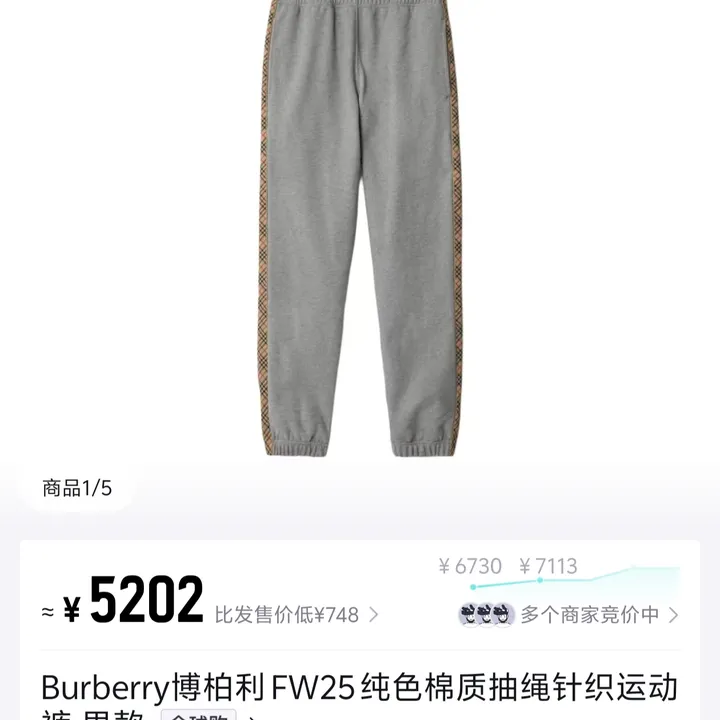The image size is (720, 720).
Task: Tap the 全球购 tag chevron
Action: (253, 717)
